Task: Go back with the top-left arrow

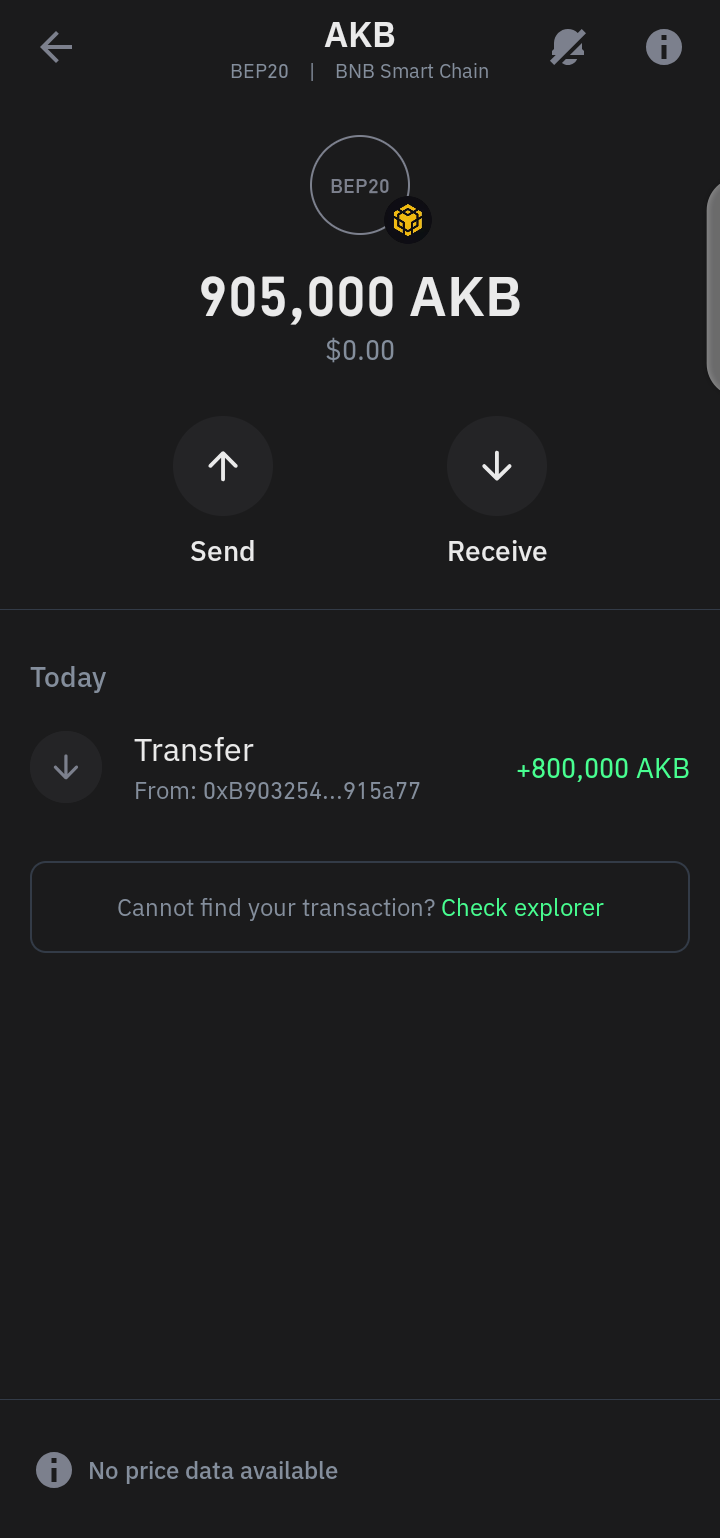Action: tap(56, 47)
